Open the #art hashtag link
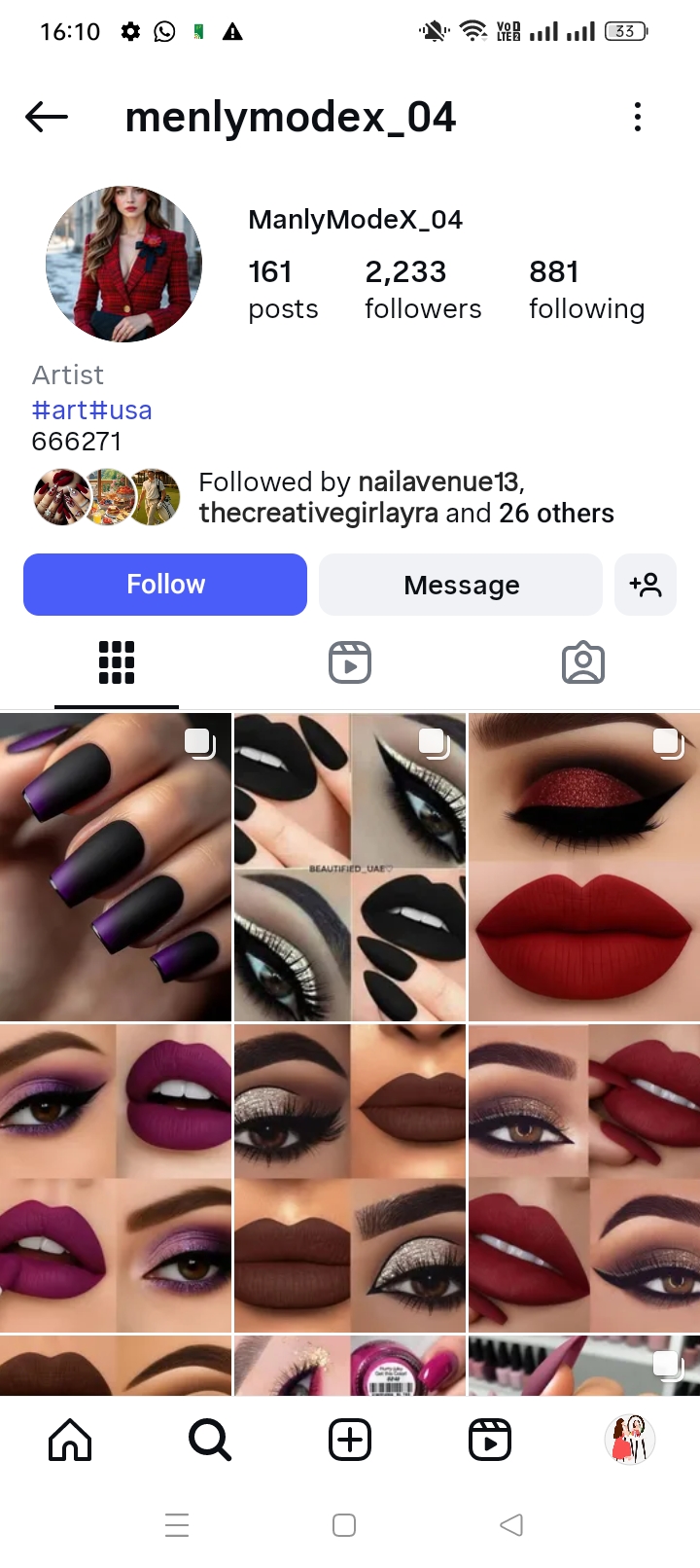This screenshot has height=1568, width=700. click(x=63, y=410)
